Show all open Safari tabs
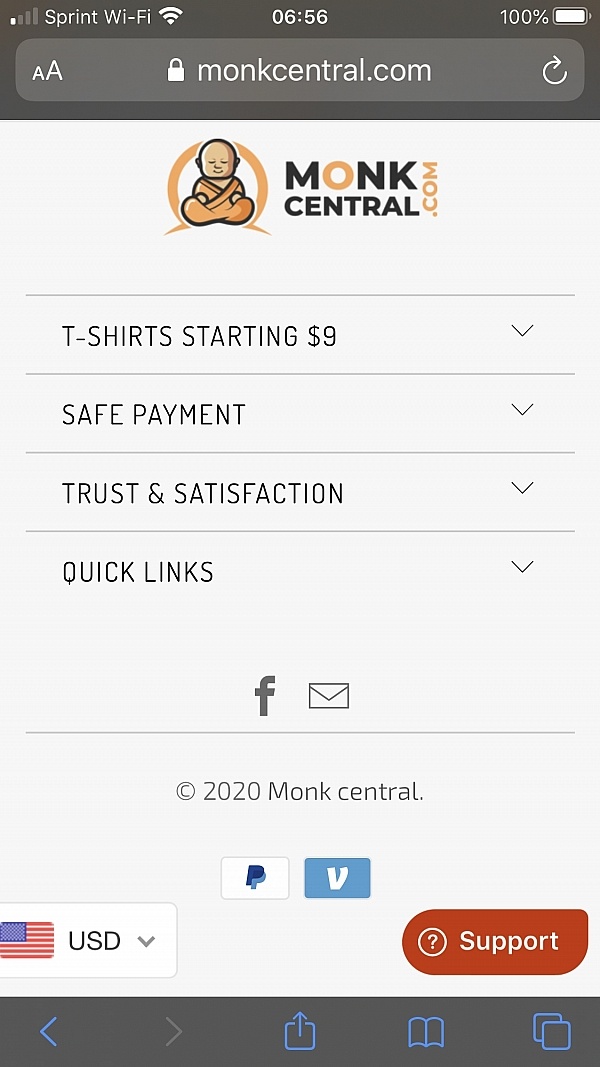The height and width of the screenshot is (1067, 600). 551,1031
